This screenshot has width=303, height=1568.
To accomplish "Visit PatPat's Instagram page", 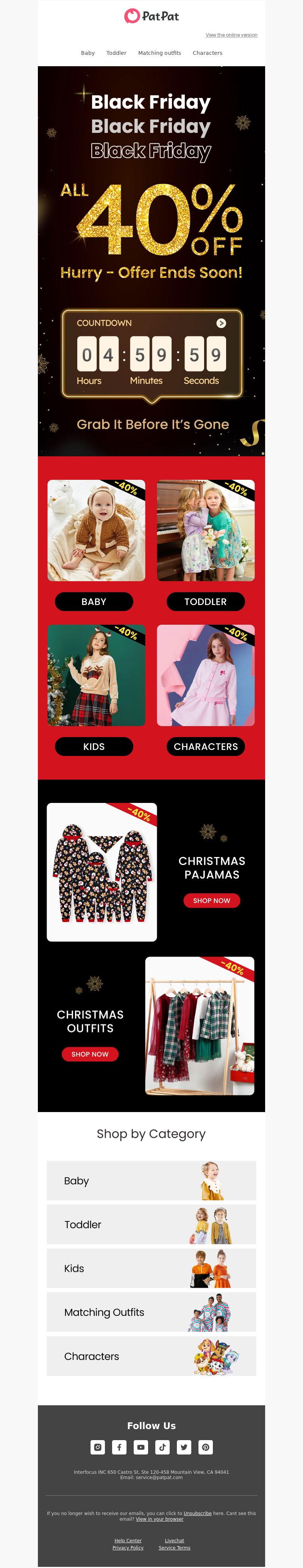I will tap(98, 1447).
